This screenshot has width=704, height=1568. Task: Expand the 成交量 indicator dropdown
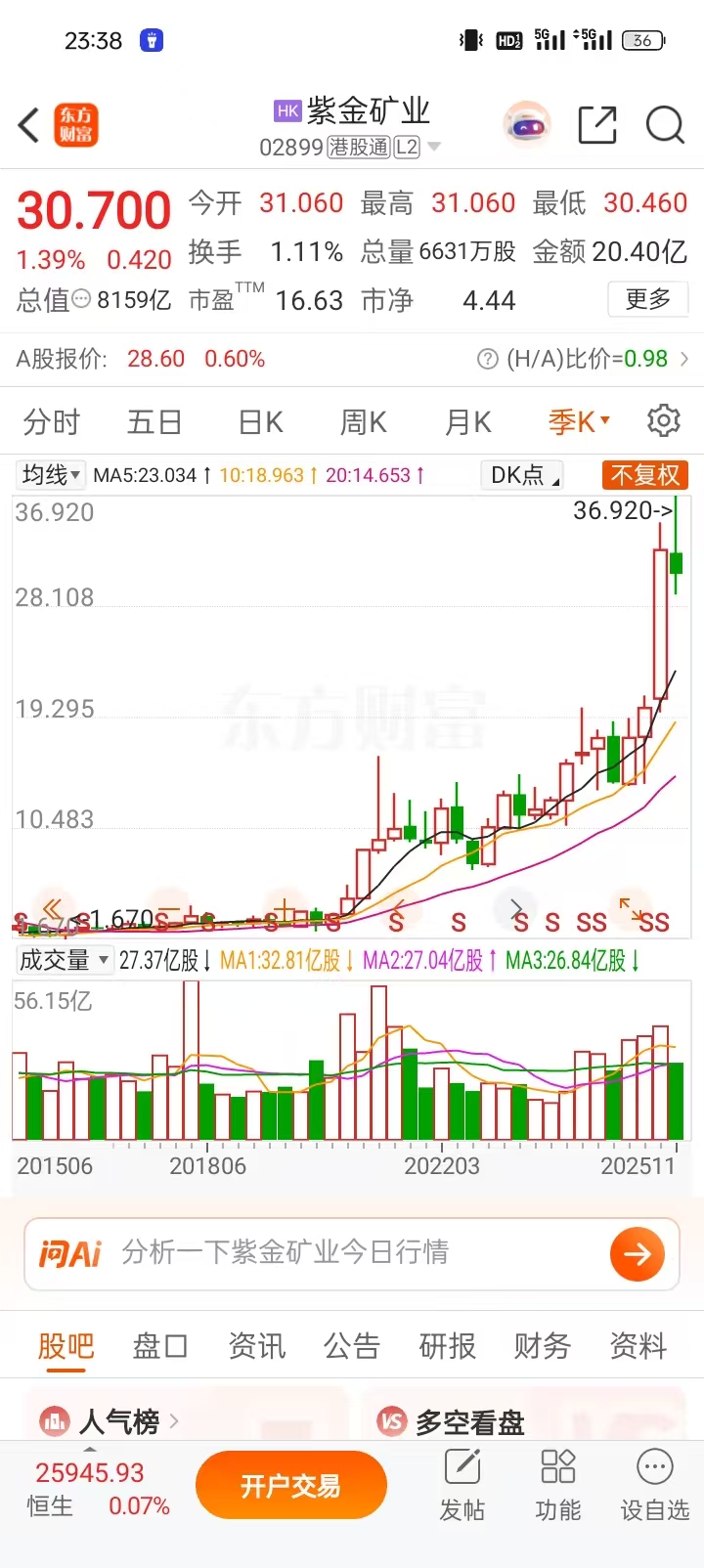(64, 960)
